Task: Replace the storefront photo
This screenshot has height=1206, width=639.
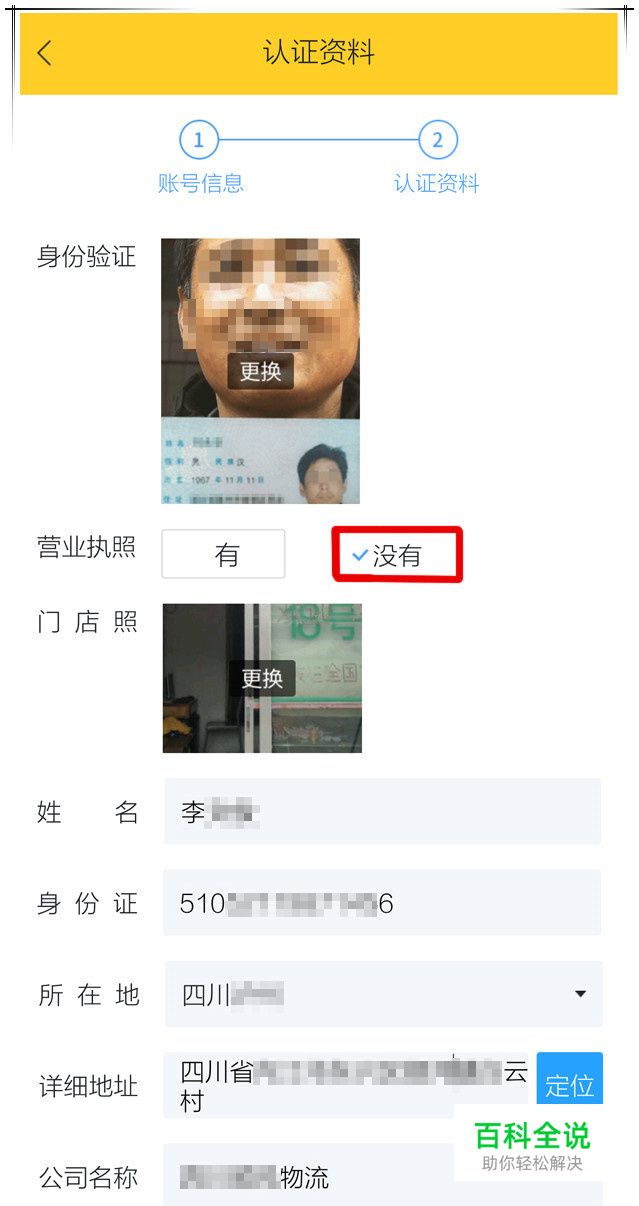Action: tap(262, 678)
